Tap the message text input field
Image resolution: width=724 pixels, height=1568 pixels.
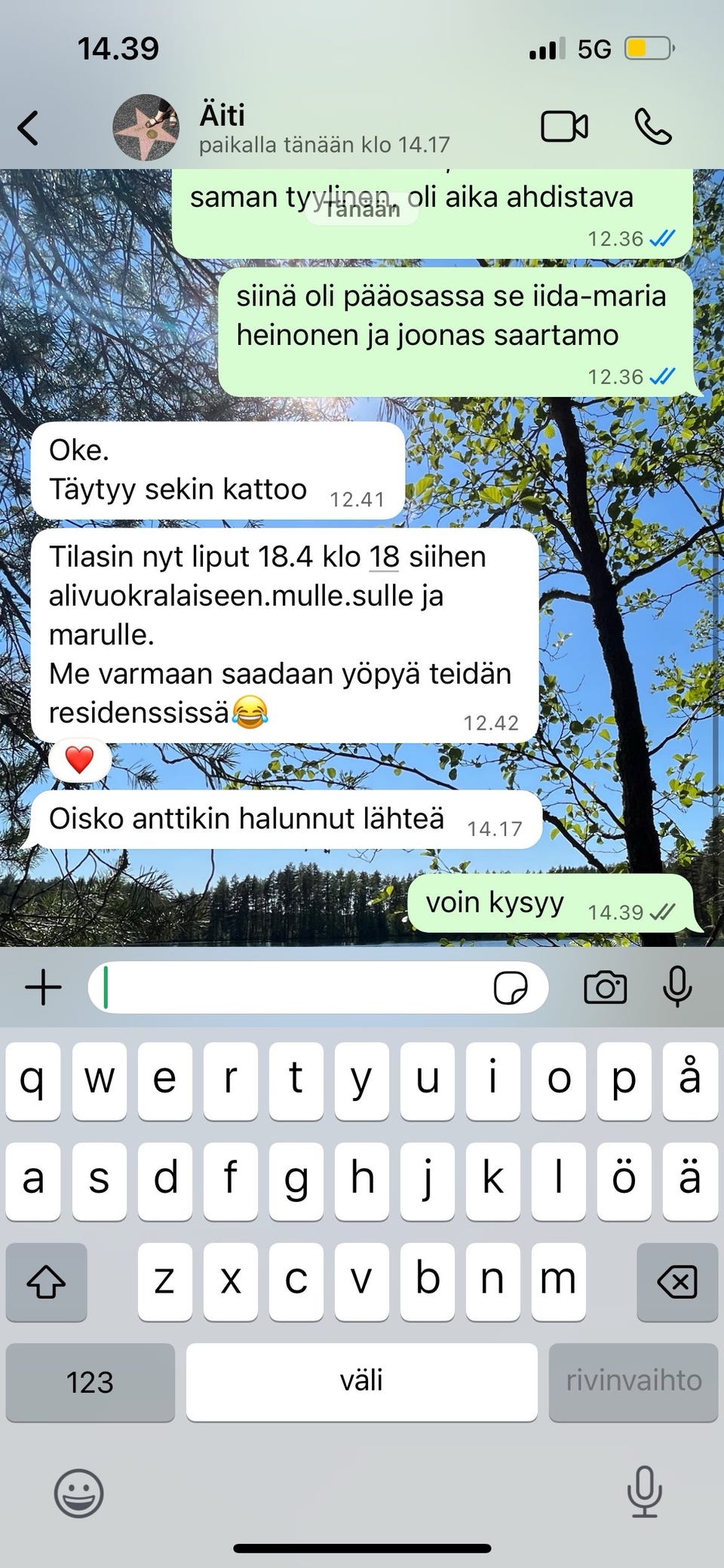pos(302,986)
